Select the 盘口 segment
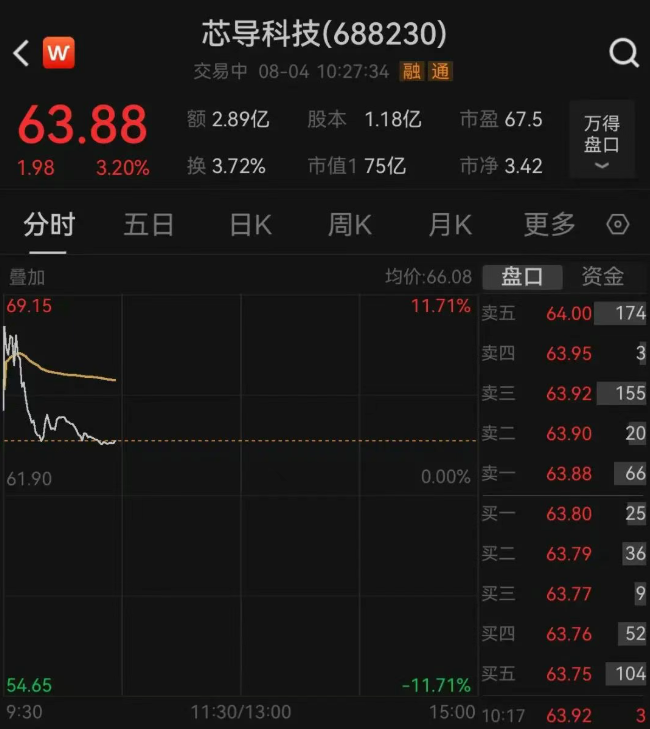The height and width of the screenshot is (729, 650). 522,277
